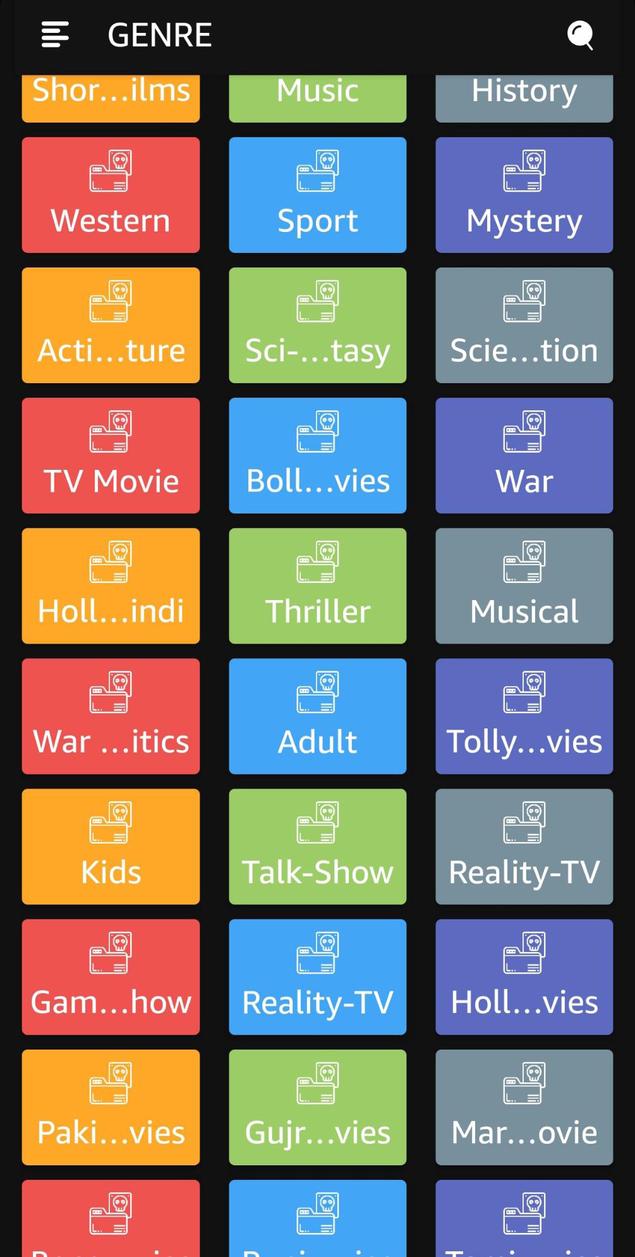635x1257 pixels.
Task: Open the TV Movie category
Action: [x=111, y=456]
